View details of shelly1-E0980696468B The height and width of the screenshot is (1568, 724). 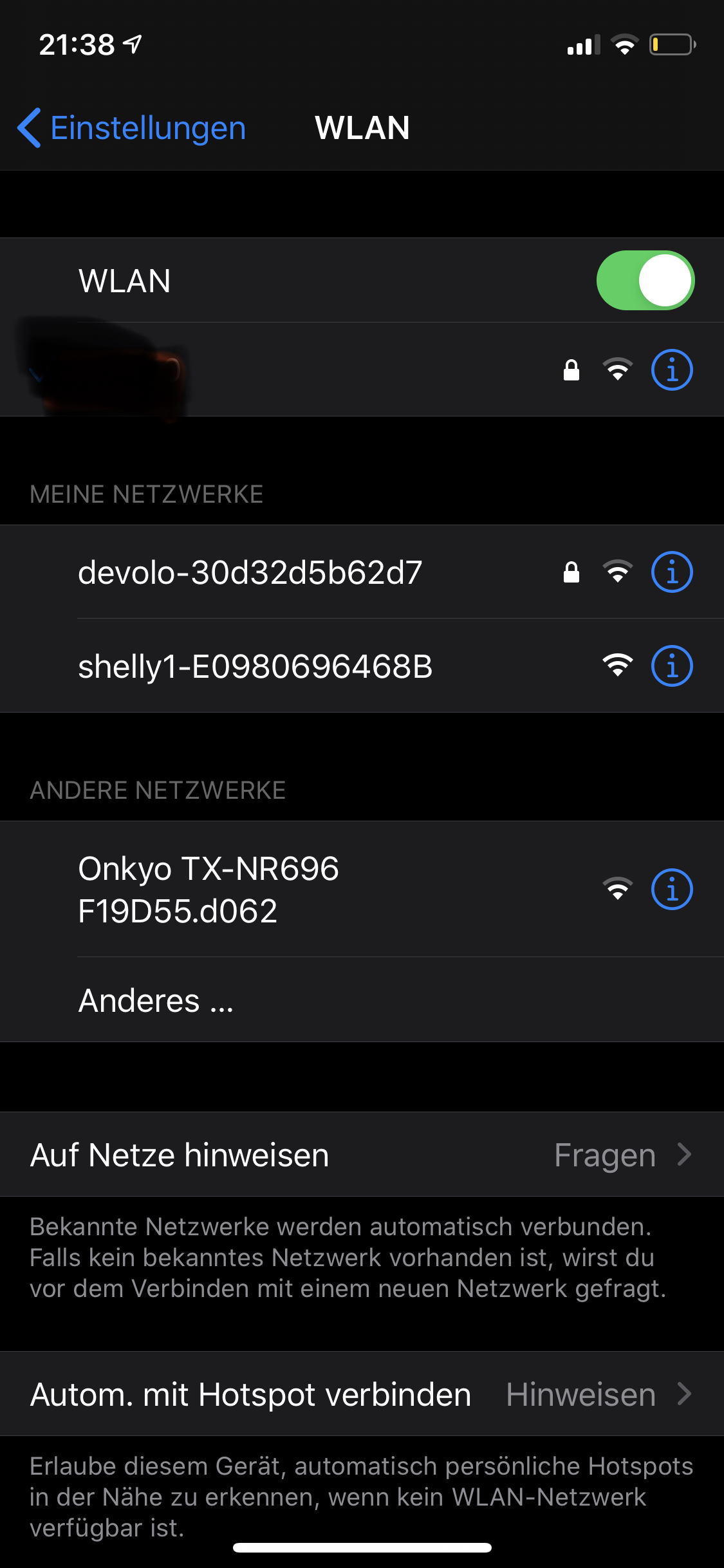point(671,666)
